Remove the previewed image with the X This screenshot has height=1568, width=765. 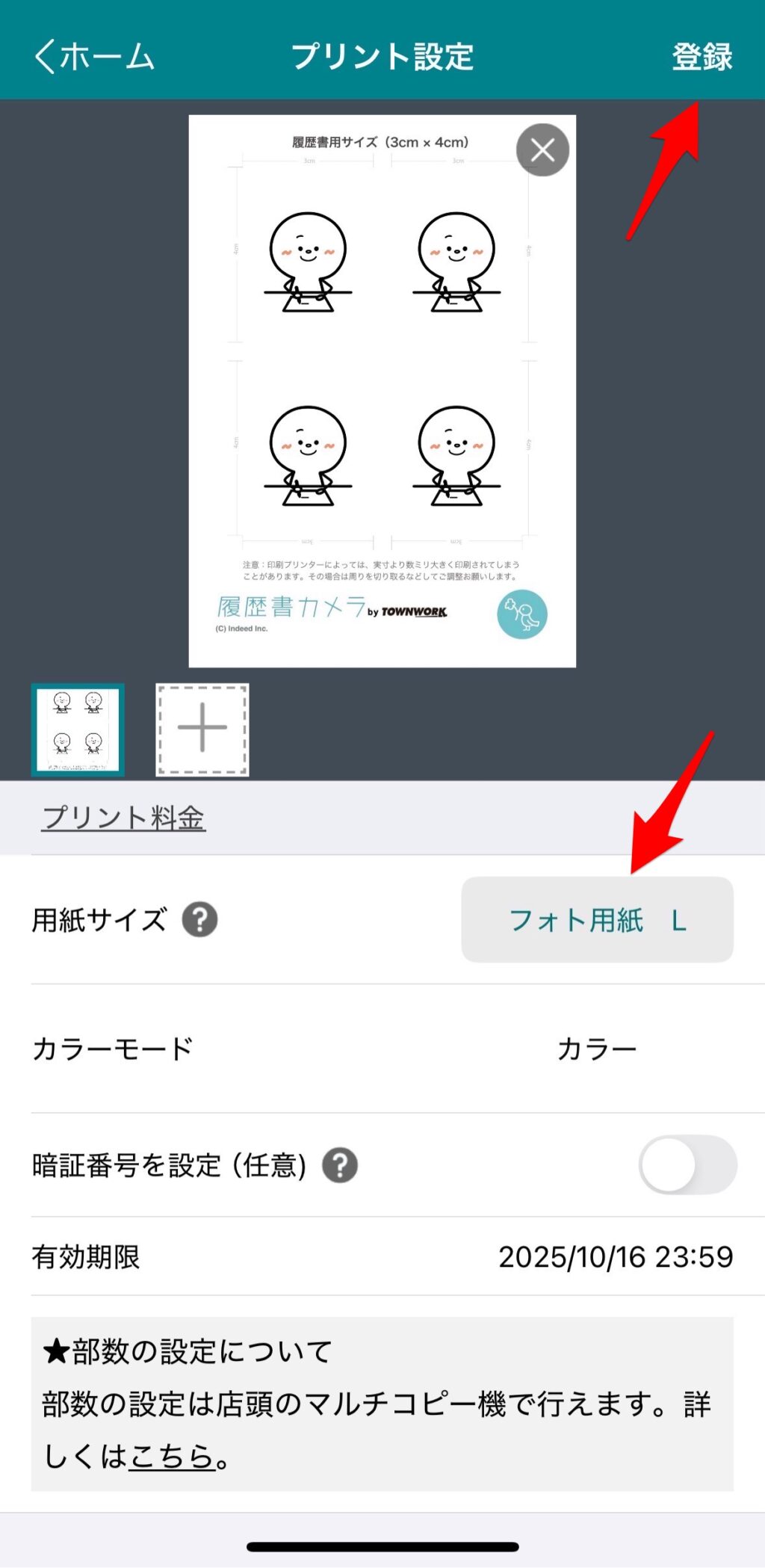542,150
